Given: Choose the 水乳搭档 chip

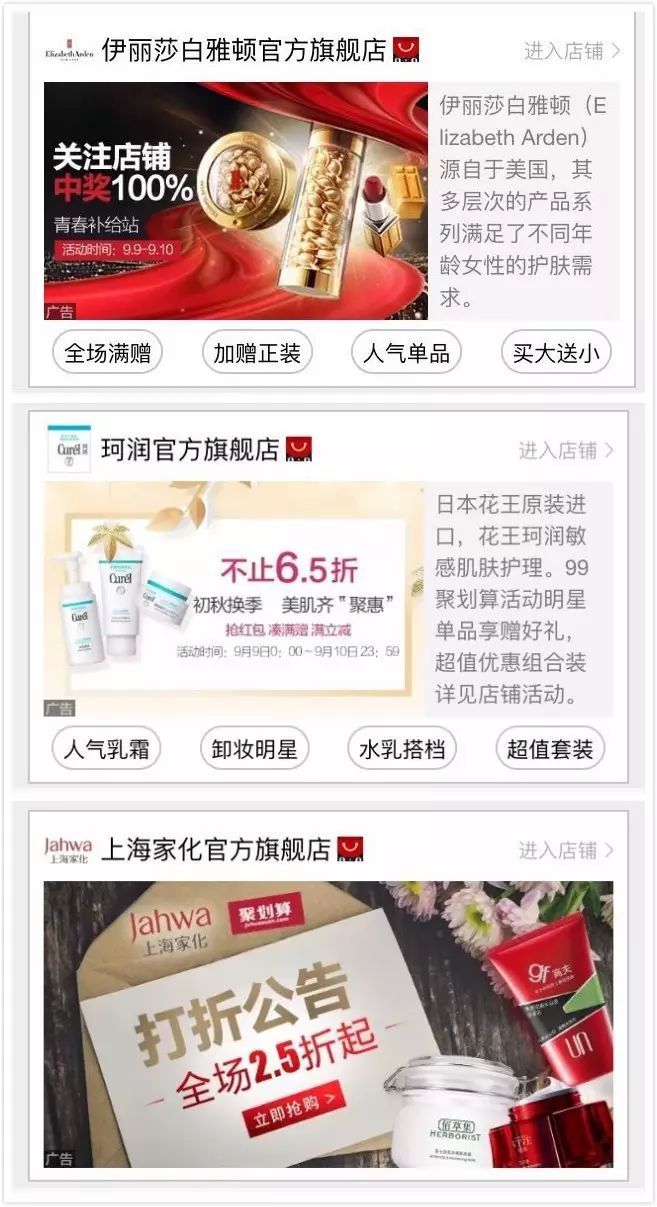Looking at the screenshot, I should [402, 749].
